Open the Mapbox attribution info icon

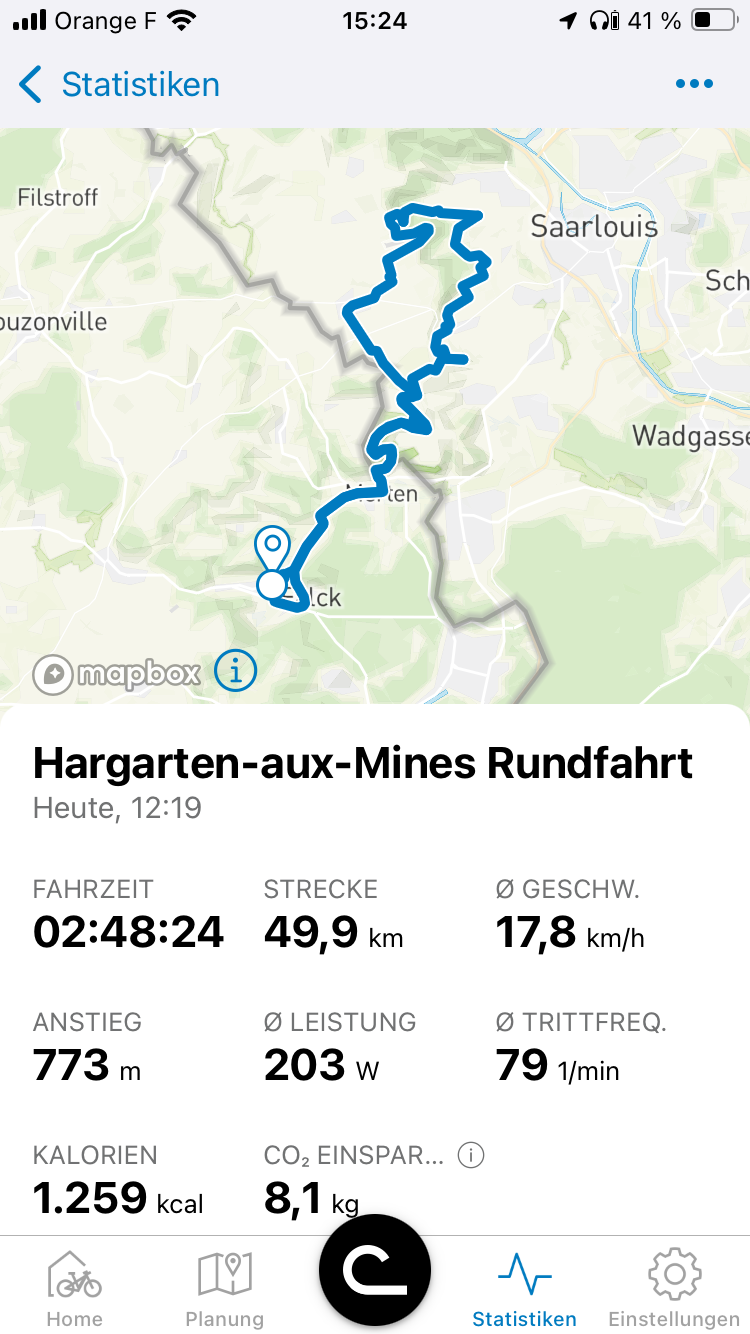[x=235, y=671]
